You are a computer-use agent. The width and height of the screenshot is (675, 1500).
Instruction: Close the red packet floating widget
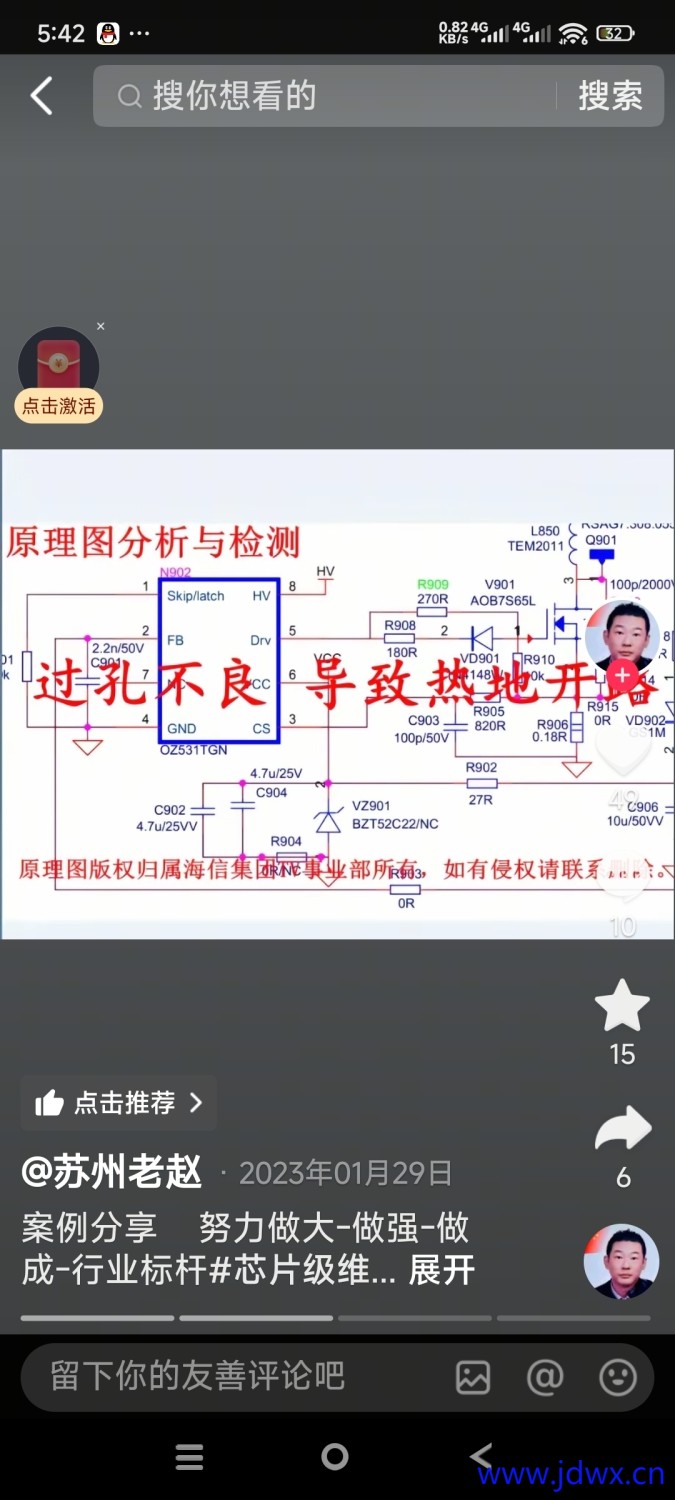point(101,327)
